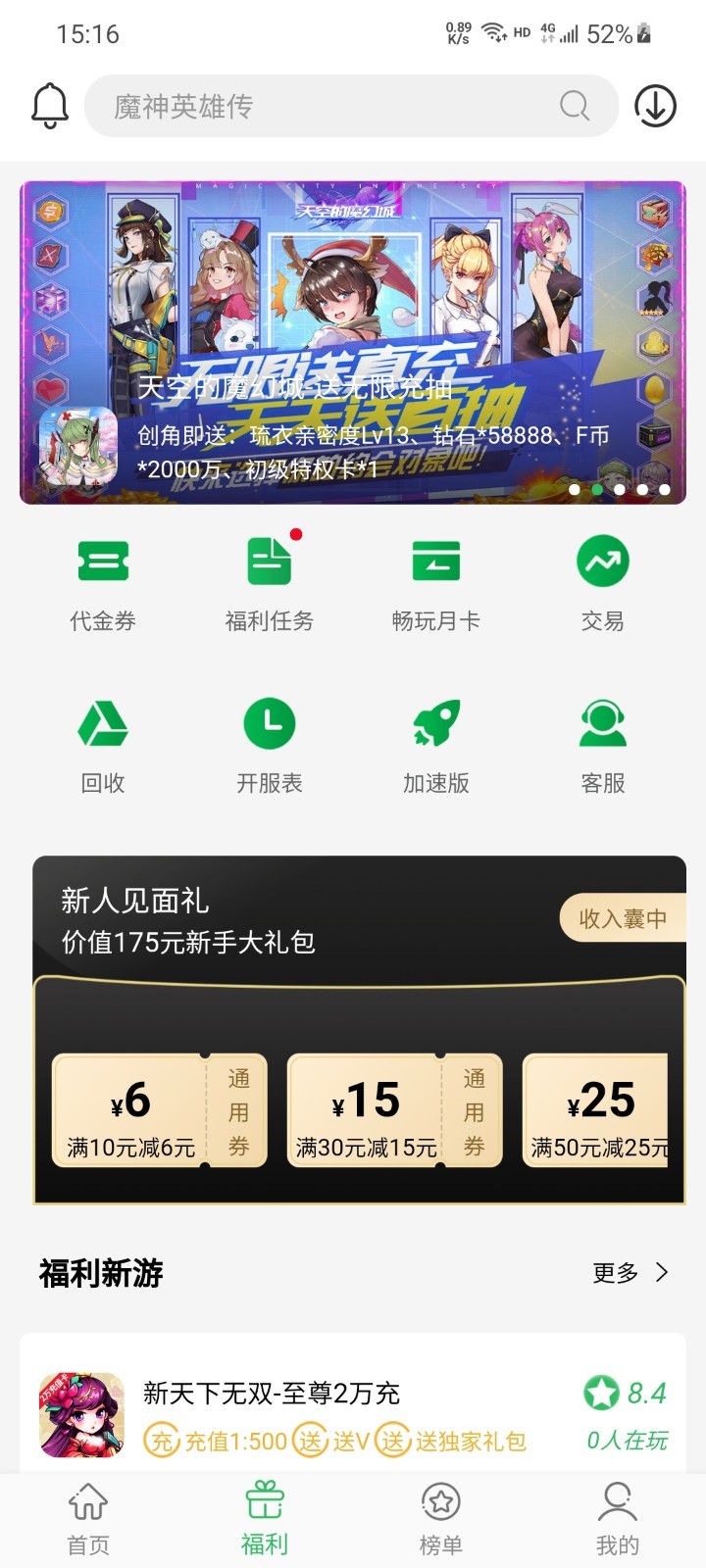Switch to the 首页 tab
Screen dimensions: 706x1568
(88, 1519)
